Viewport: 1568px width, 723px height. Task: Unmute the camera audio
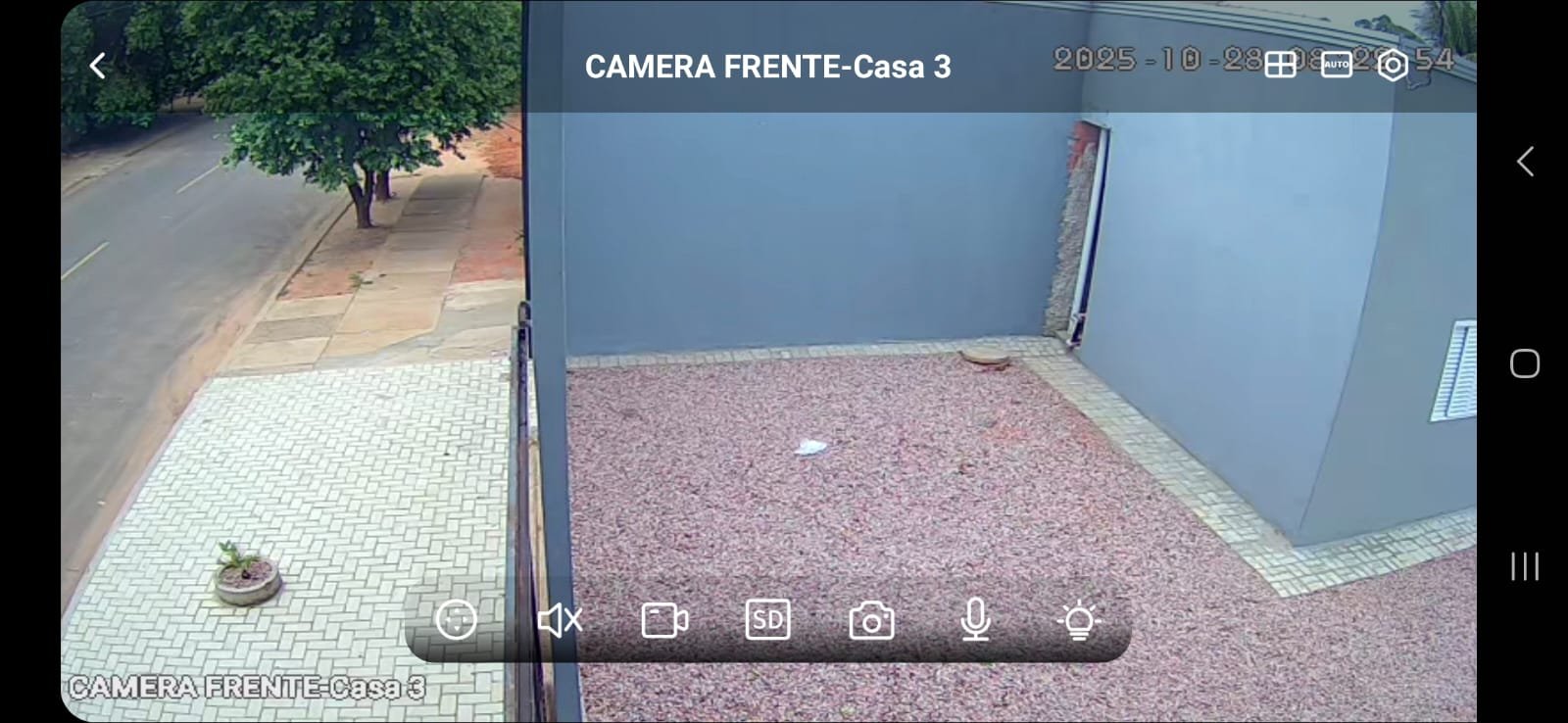tap(560, 620)
